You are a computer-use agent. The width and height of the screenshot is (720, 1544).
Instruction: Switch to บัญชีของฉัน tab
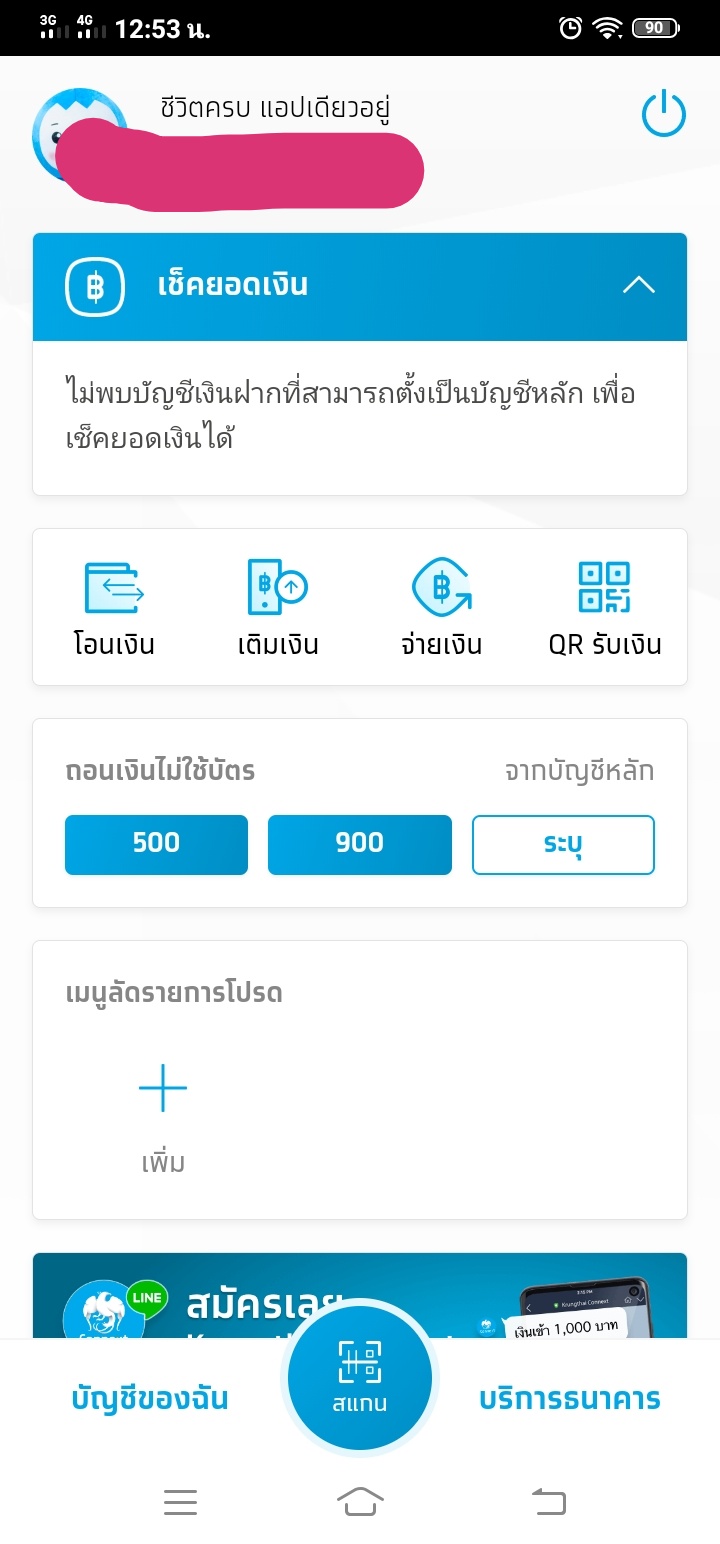click(150, 1398)
